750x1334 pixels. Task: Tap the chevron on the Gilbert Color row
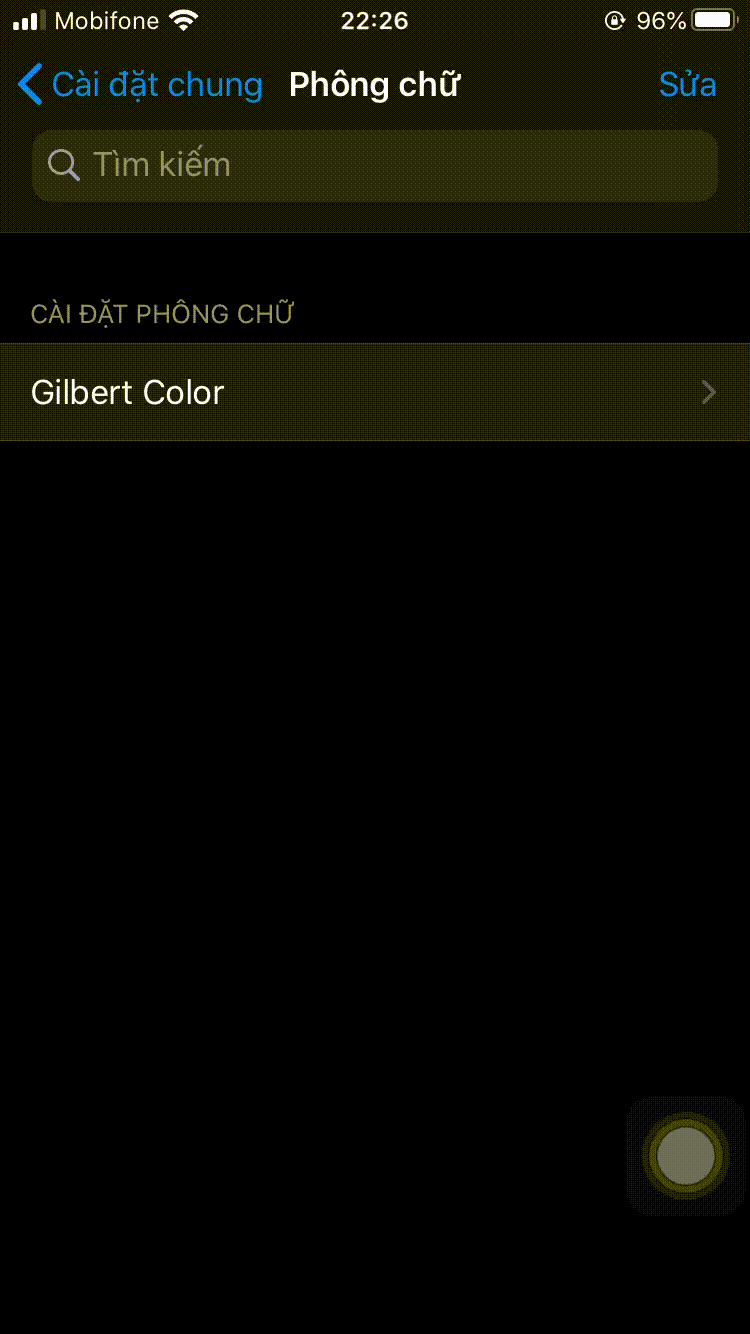point(709,392)
